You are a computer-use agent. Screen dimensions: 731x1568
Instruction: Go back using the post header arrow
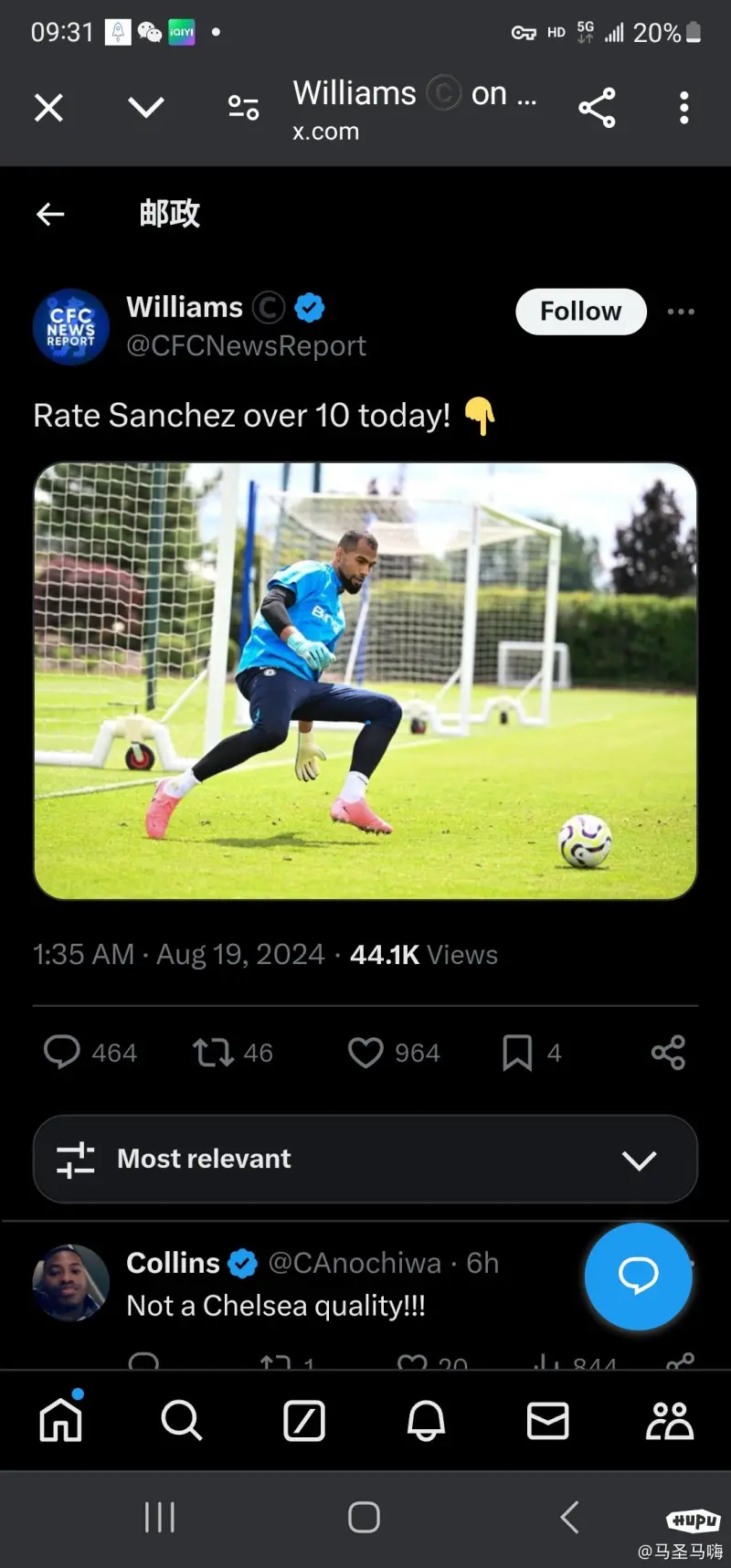point(50,215)
